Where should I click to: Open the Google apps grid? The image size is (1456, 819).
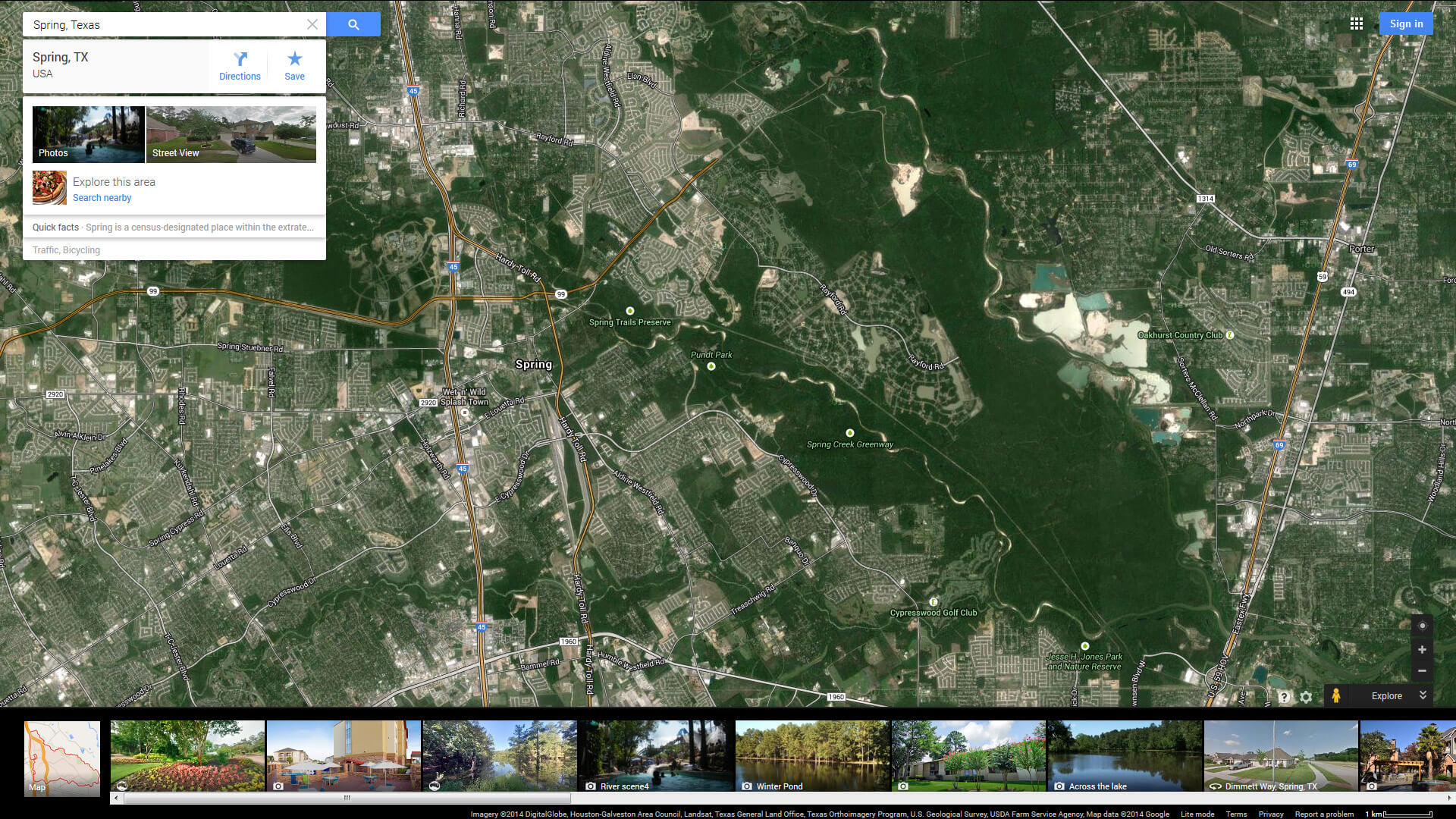tap(1357, 24)
